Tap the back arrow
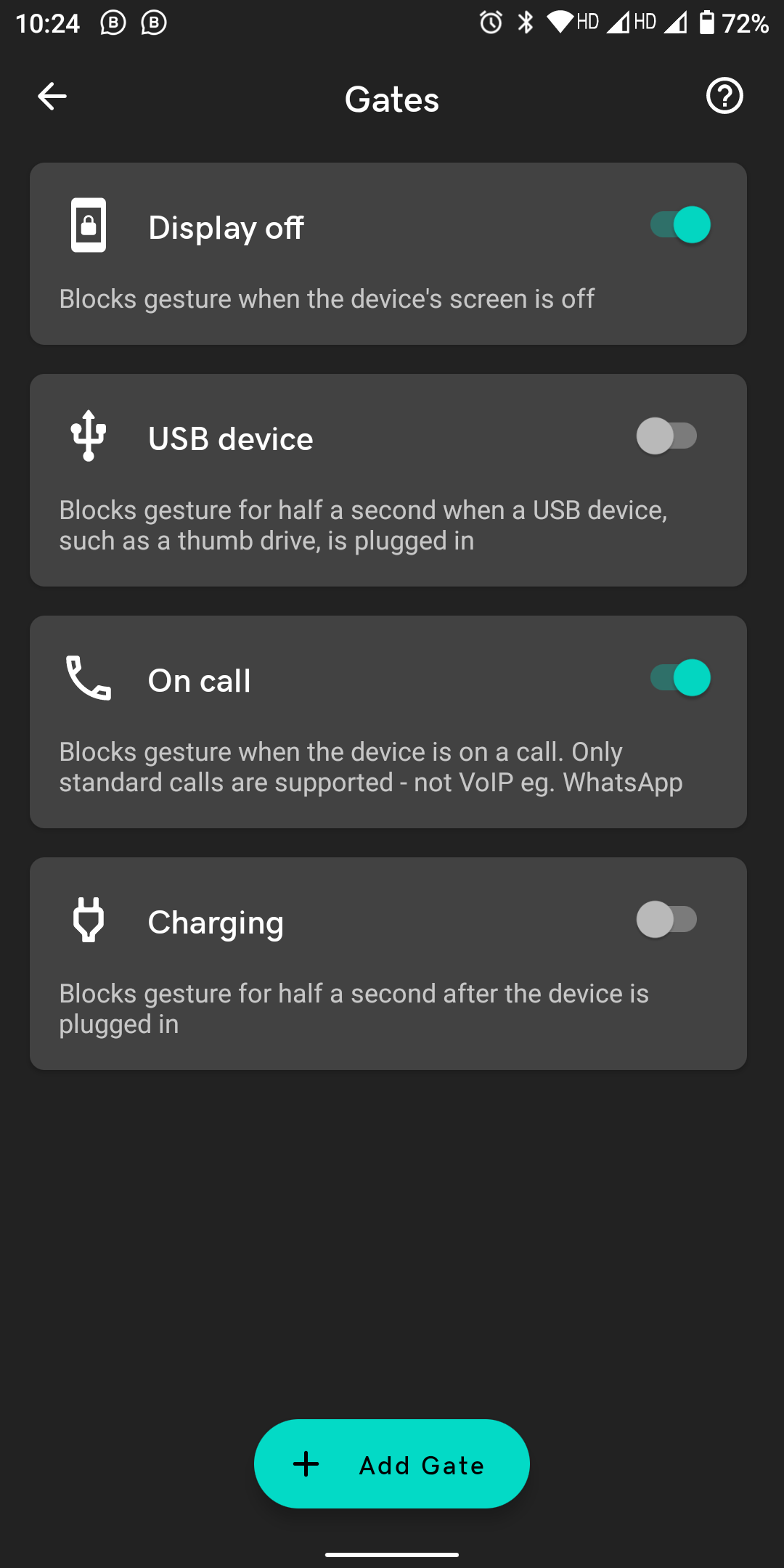The image size is (784, 1568). [x=51, y=96]
